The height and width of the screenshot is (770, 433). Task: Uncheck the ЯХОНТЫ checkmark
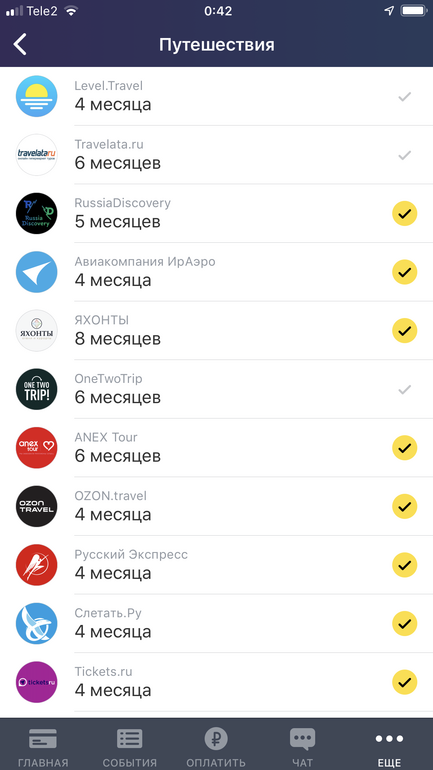405,330
